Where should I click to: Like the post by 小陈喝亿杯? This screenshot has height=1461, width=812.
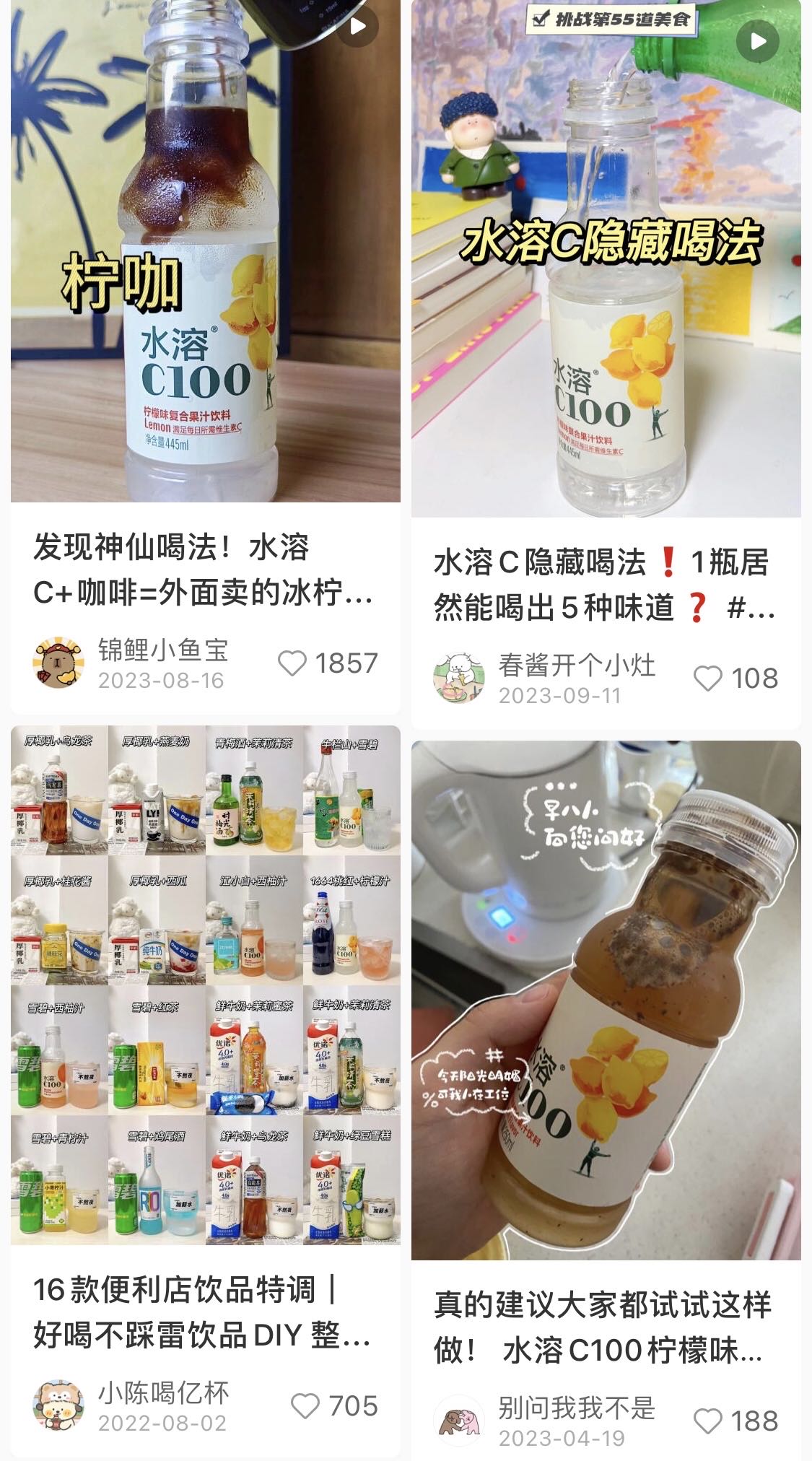[305, 1406]
